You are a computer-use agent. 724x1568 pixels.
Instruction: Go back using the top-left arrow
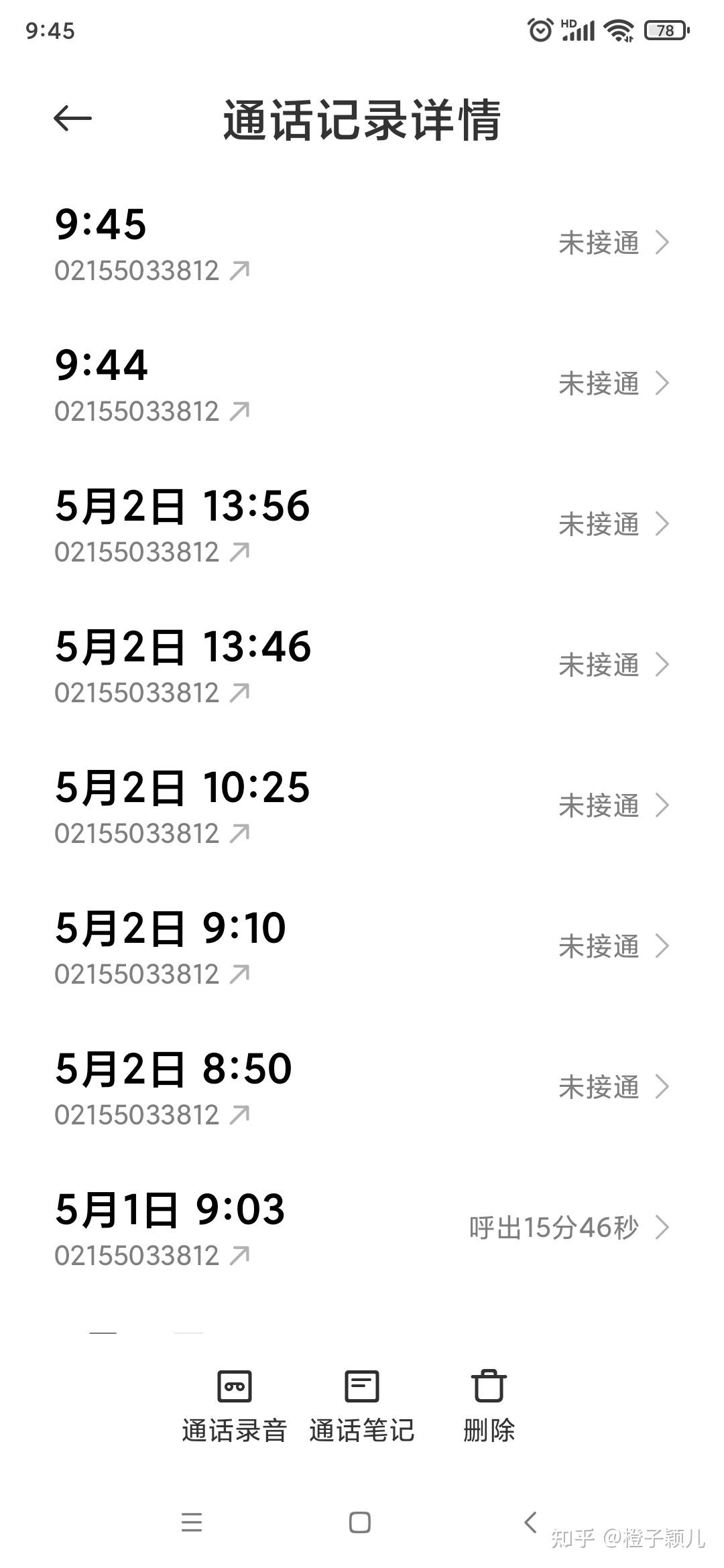pyautogui.click(x=72, y=119)
